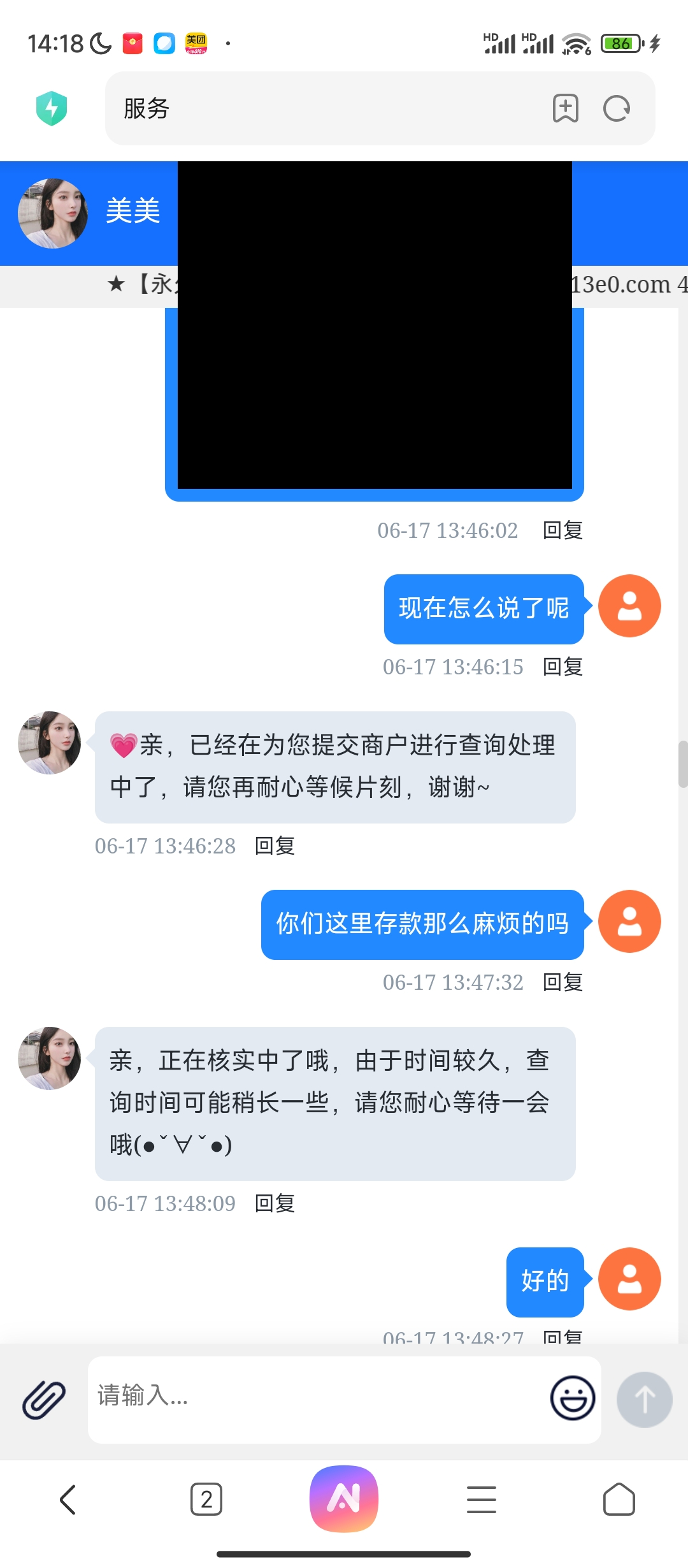Go back to the previous page
This screenshot has width=688, height=1568.
(x=68, y=1499)
